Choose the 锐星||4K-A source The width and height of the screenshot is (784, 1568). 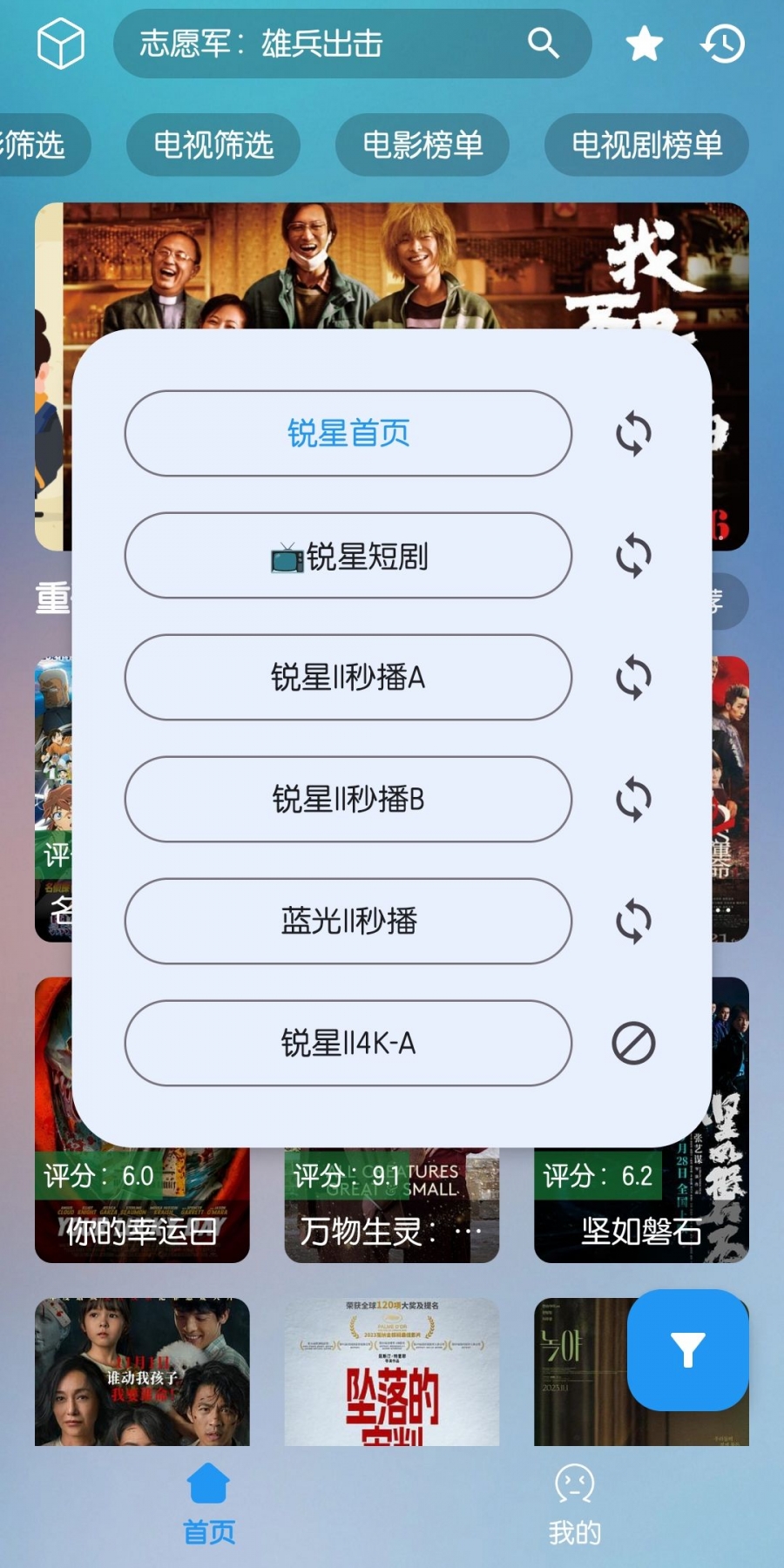348,1043
